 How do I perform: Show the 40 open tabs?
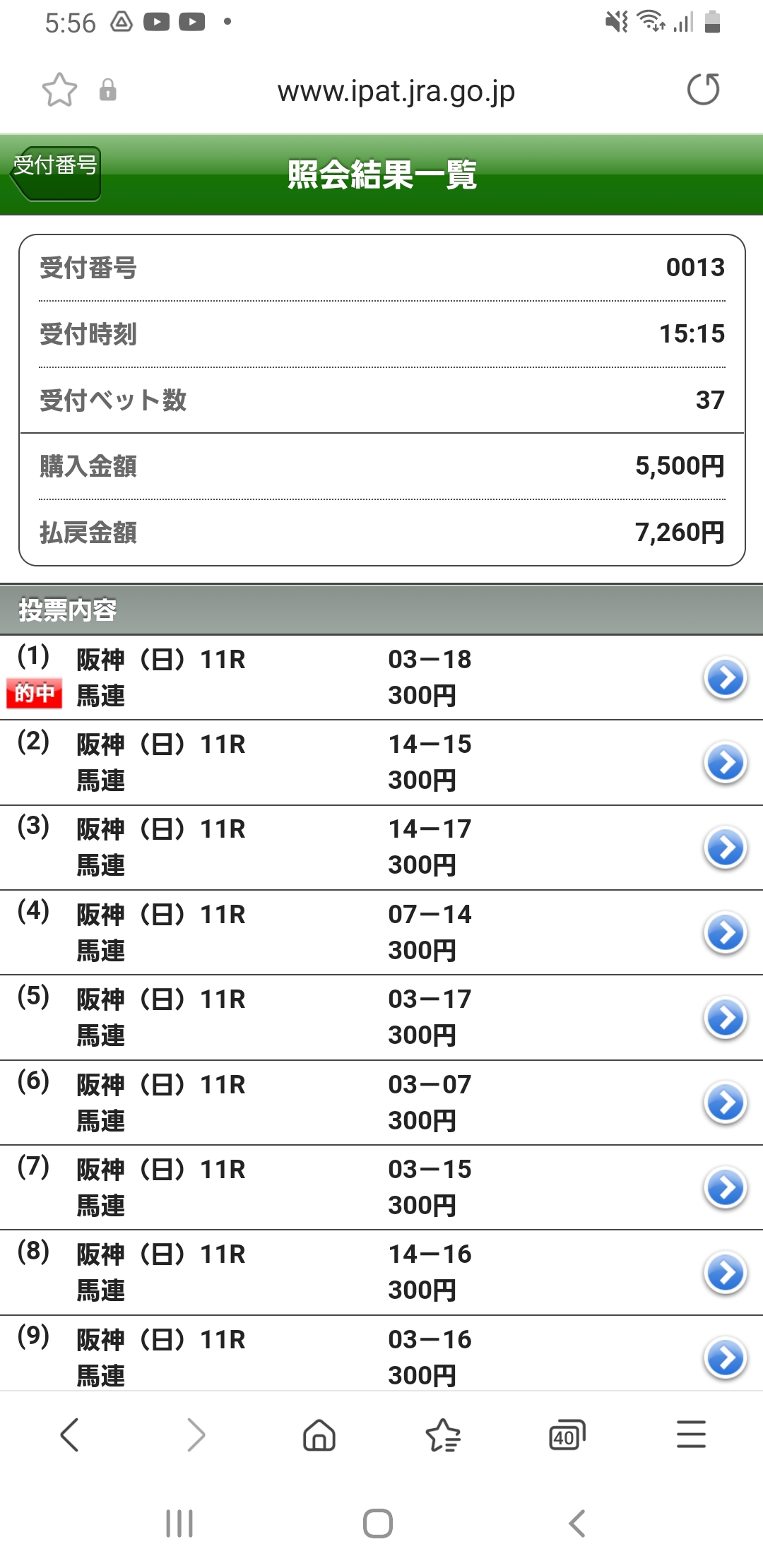pyautogui.click(x=567, y=1435)
